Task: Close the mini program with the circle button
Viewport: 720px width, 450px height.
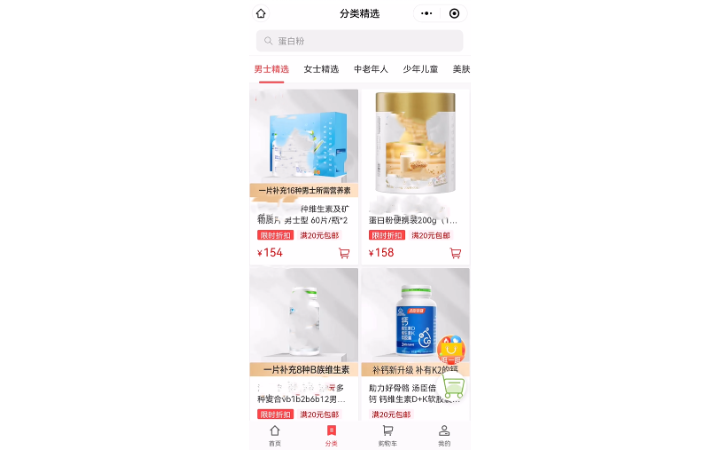Action: pos(454,14)
